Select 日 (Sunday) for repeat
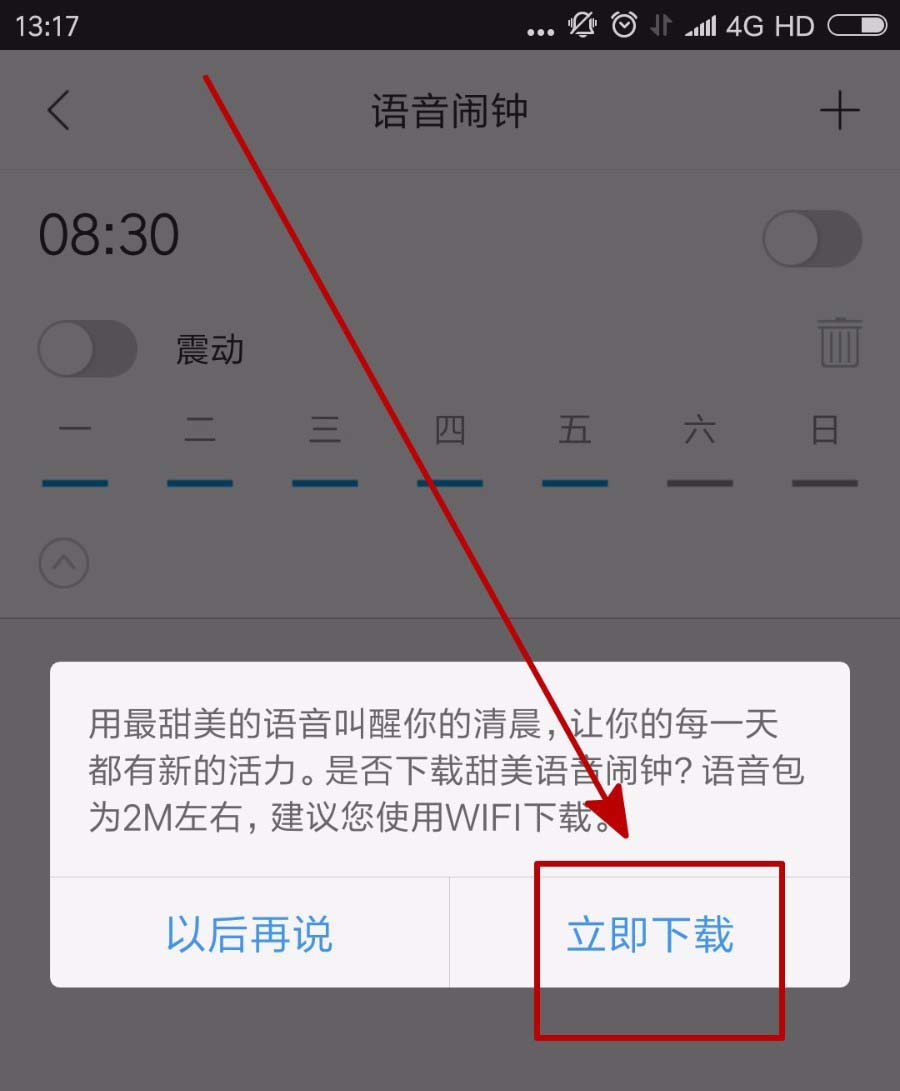This screenshot has width=900, height=1091. coord(824,445)
